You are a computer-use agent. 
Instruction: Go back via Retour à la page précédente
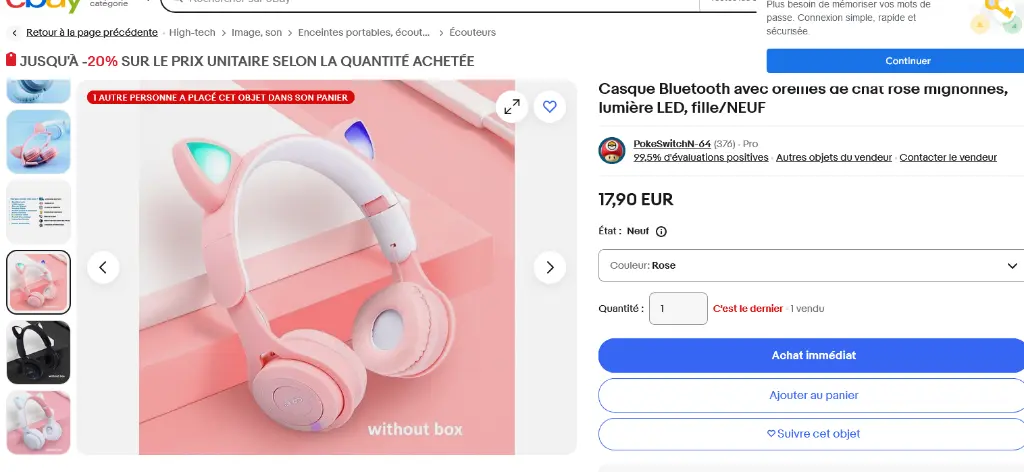91,33
